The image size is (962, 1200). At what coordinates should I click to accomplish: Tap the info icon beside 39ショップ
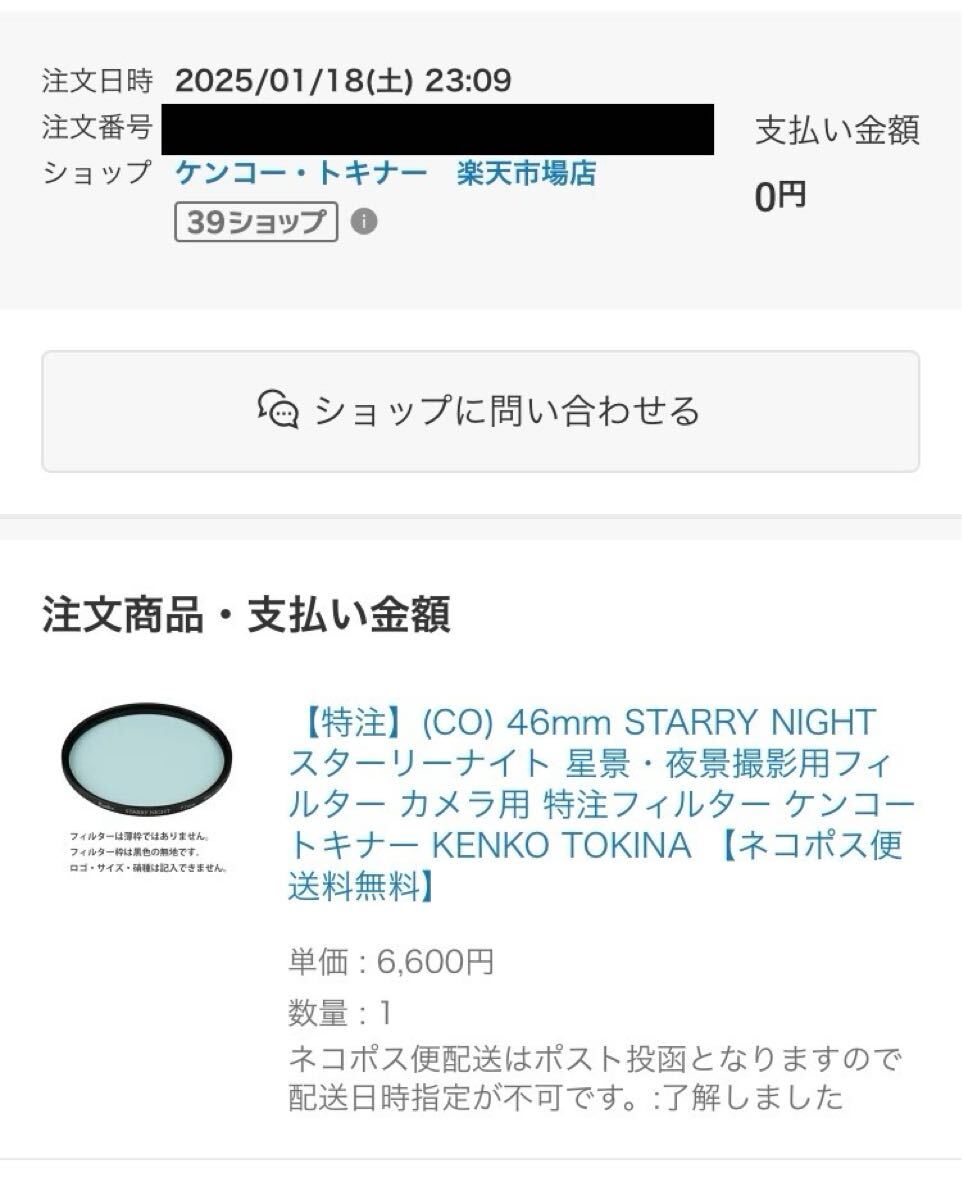[364, 222]
